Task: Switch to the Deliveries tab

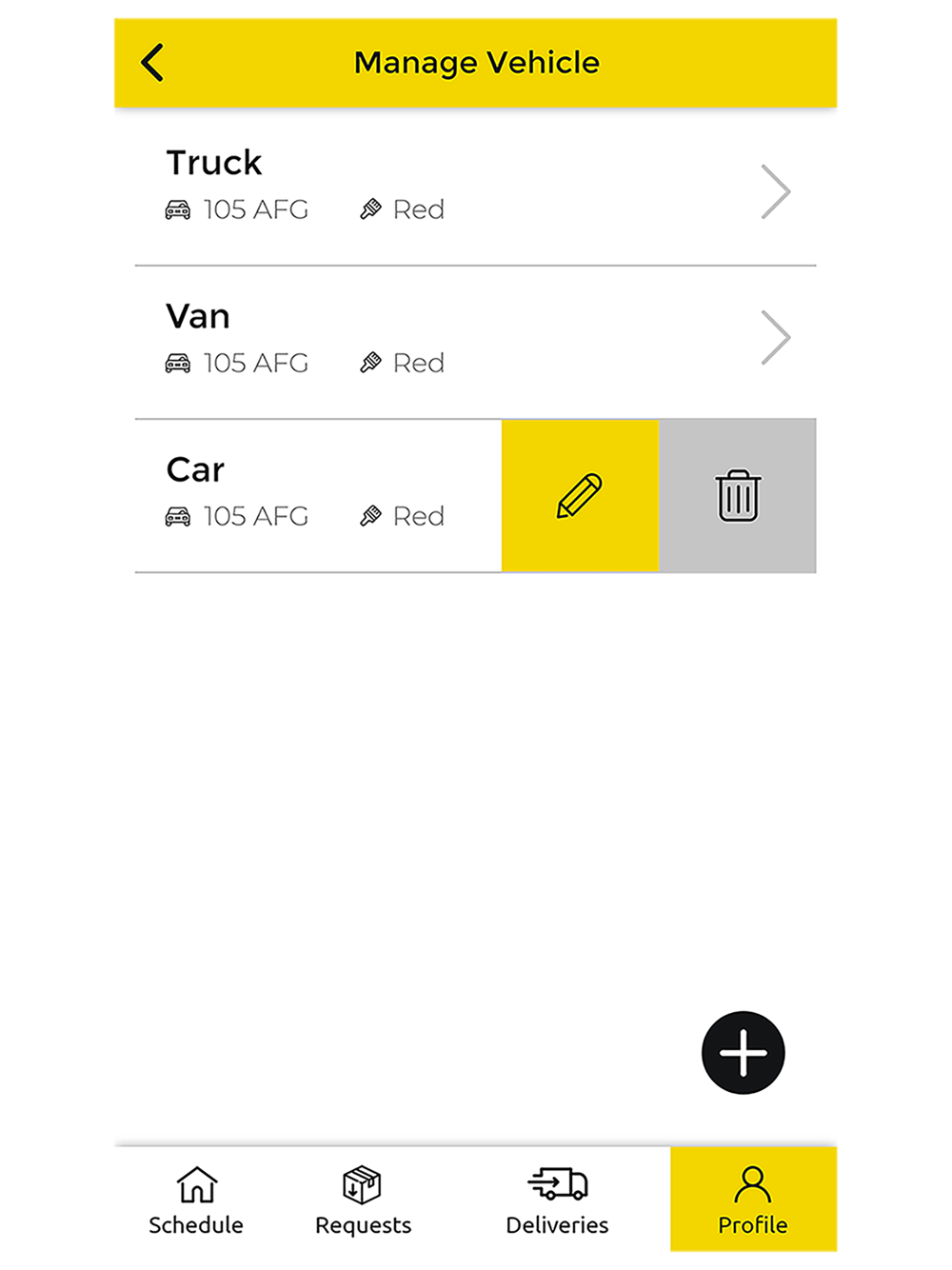Action: pyautogui.click(x=557, y=1201)
